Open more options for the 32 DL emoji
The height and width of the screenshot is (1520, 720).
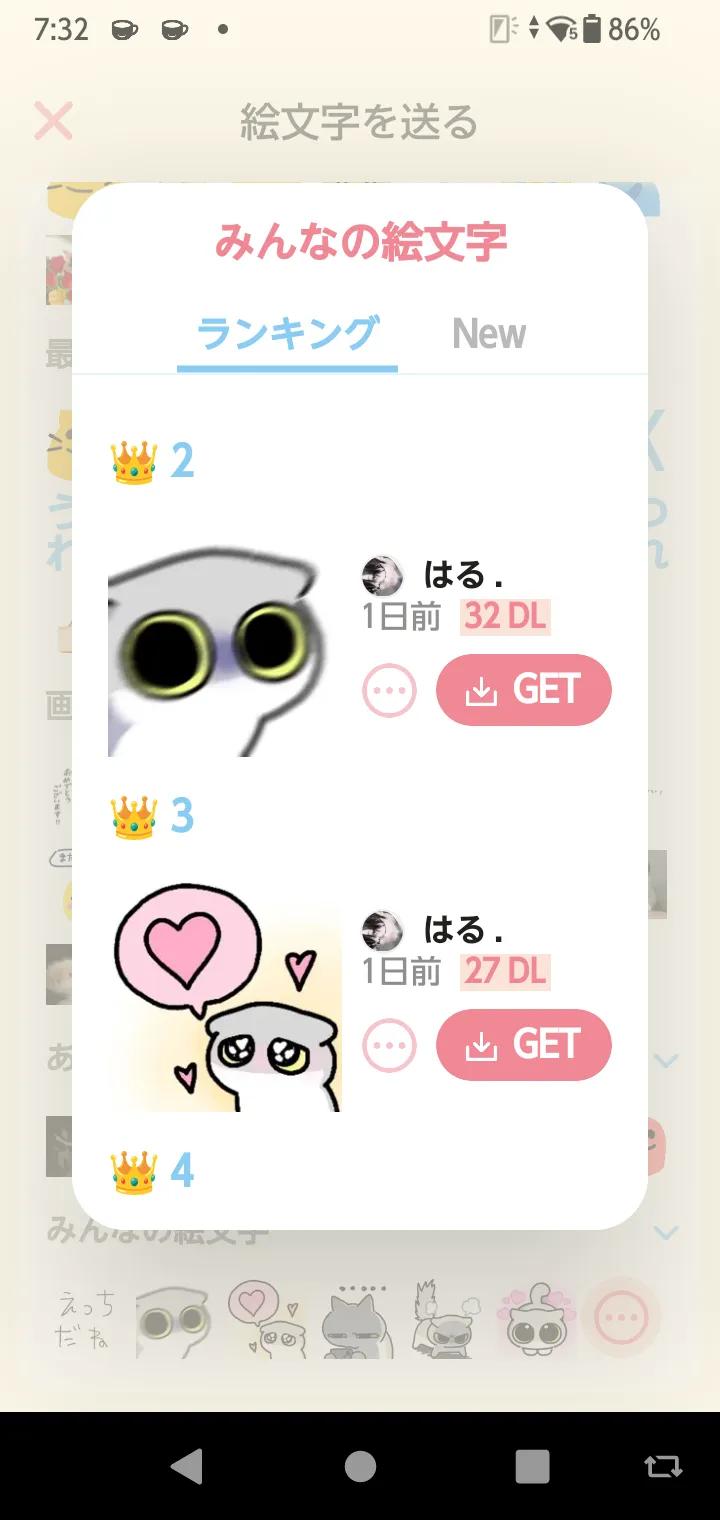(389, 690)
